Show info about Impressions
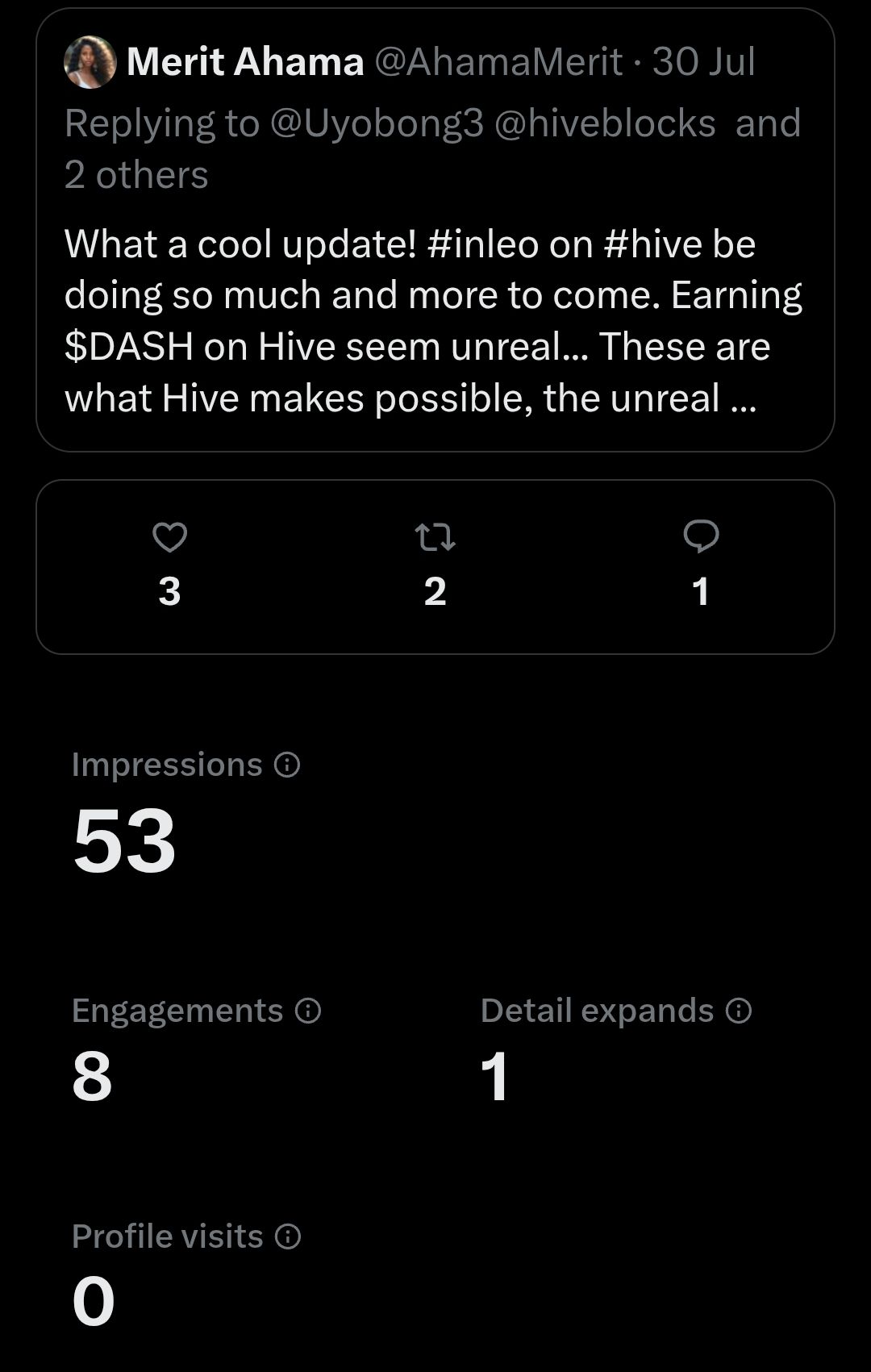 click(287, 765)
